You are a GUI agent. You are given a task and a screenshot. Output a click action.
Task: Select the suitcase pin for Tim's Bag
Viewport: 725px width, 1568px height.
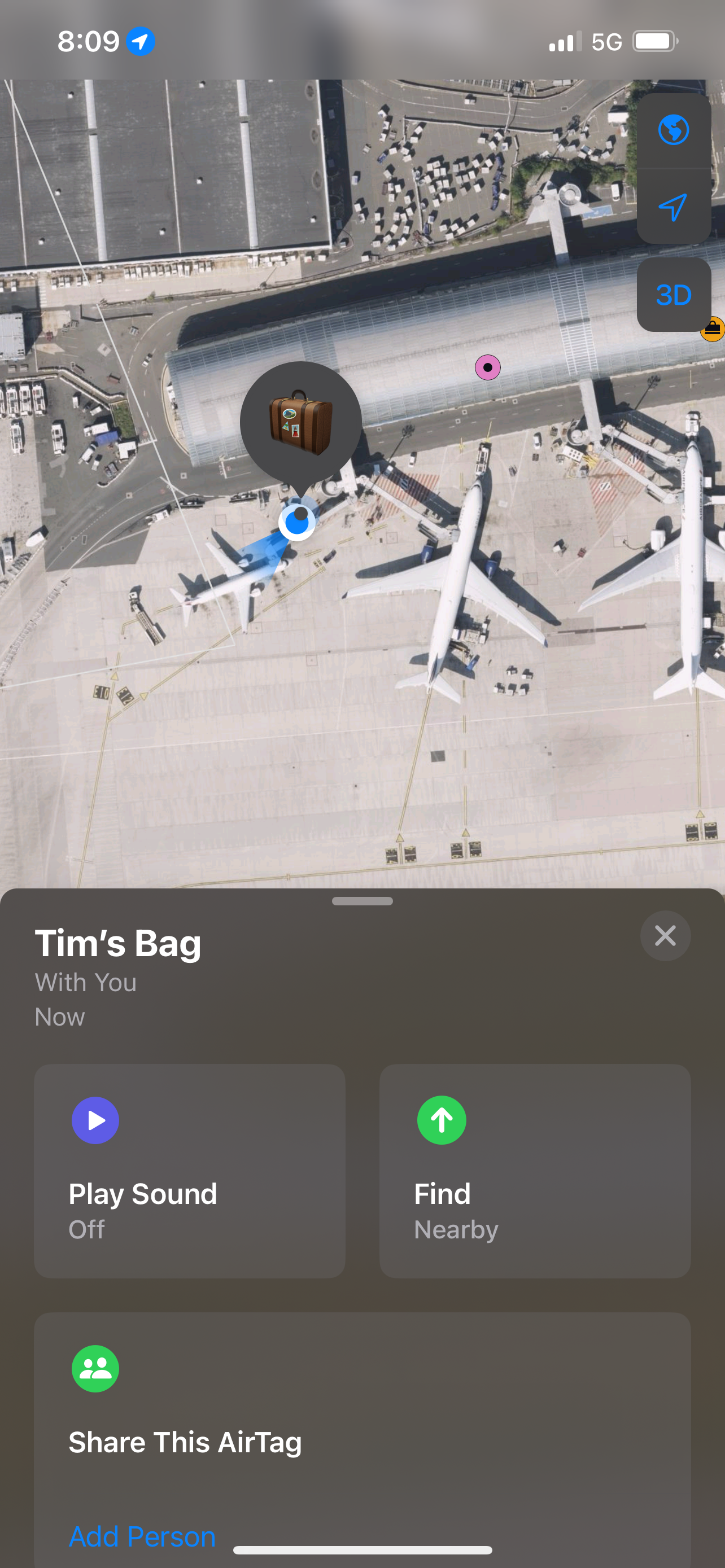coord(301,422)
